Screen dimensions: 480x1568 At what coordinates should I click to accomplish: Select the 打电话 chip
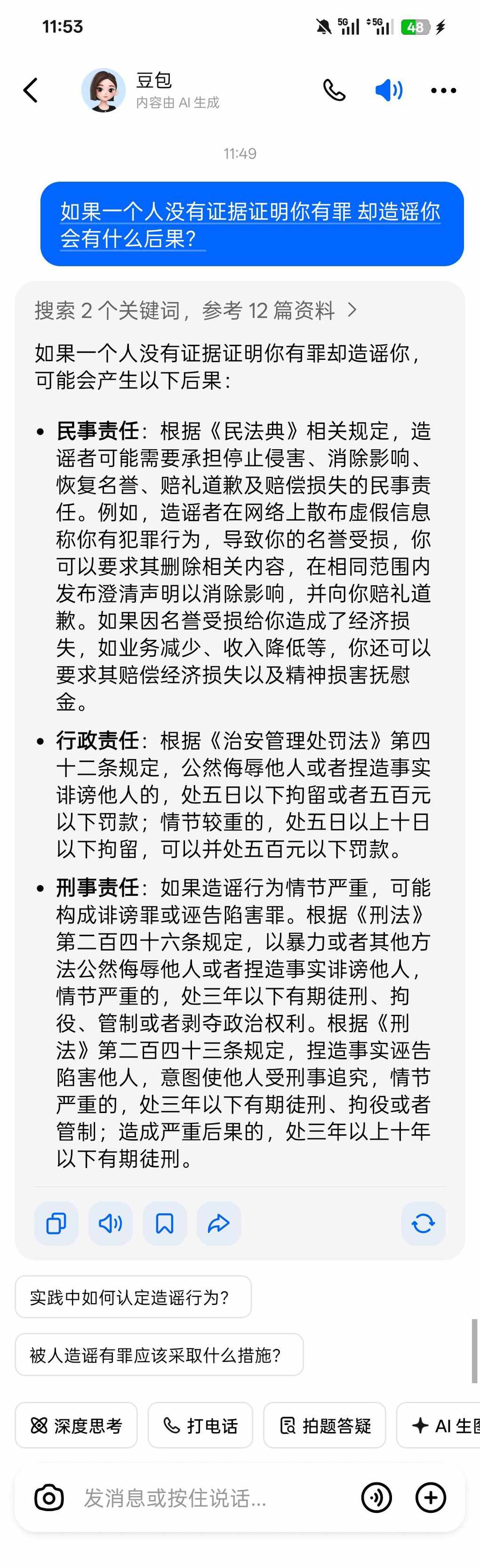pyautogui.click(x=200, y=1425)
